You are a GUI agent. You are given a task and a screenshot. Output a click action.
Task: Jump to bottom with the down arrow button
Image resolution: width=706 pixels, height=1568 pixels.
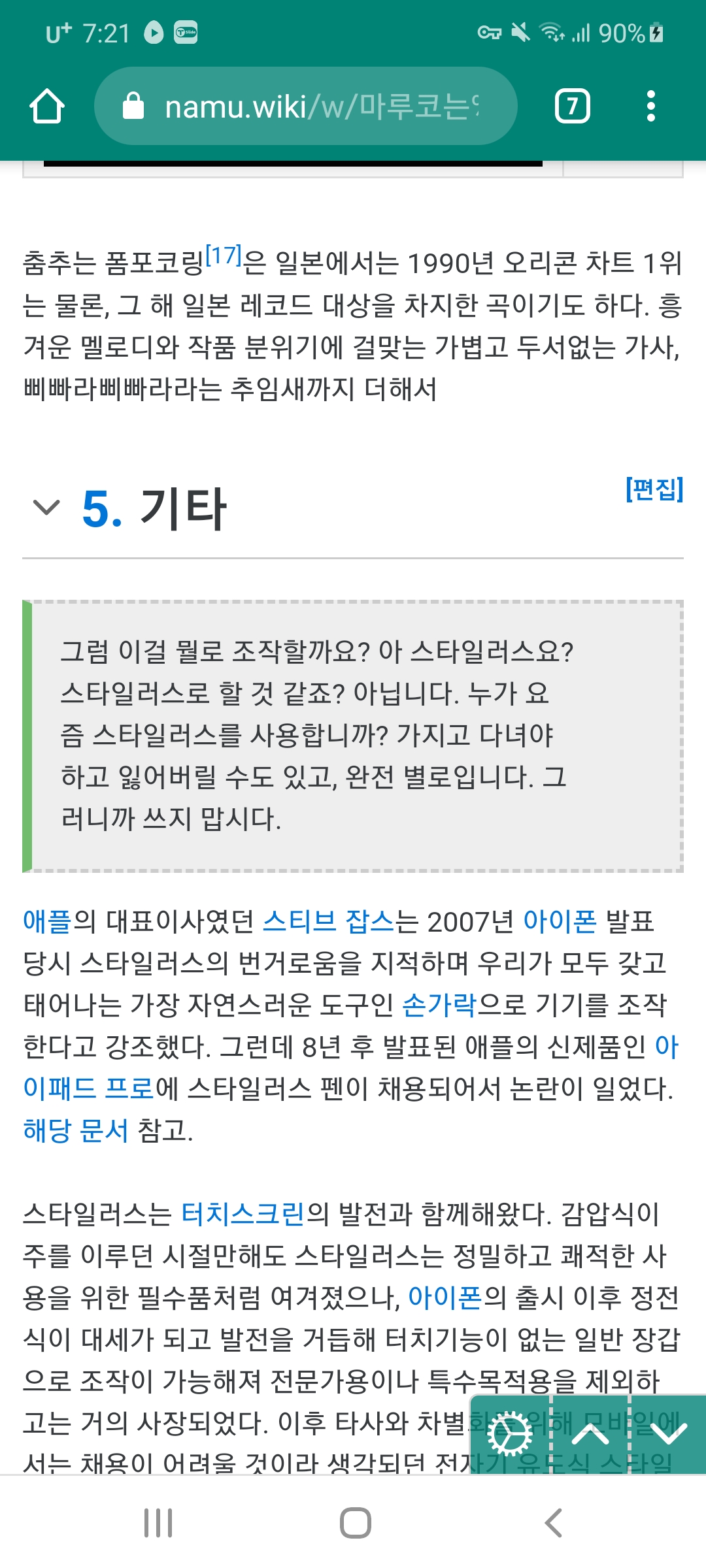(x=668, y=1435)
